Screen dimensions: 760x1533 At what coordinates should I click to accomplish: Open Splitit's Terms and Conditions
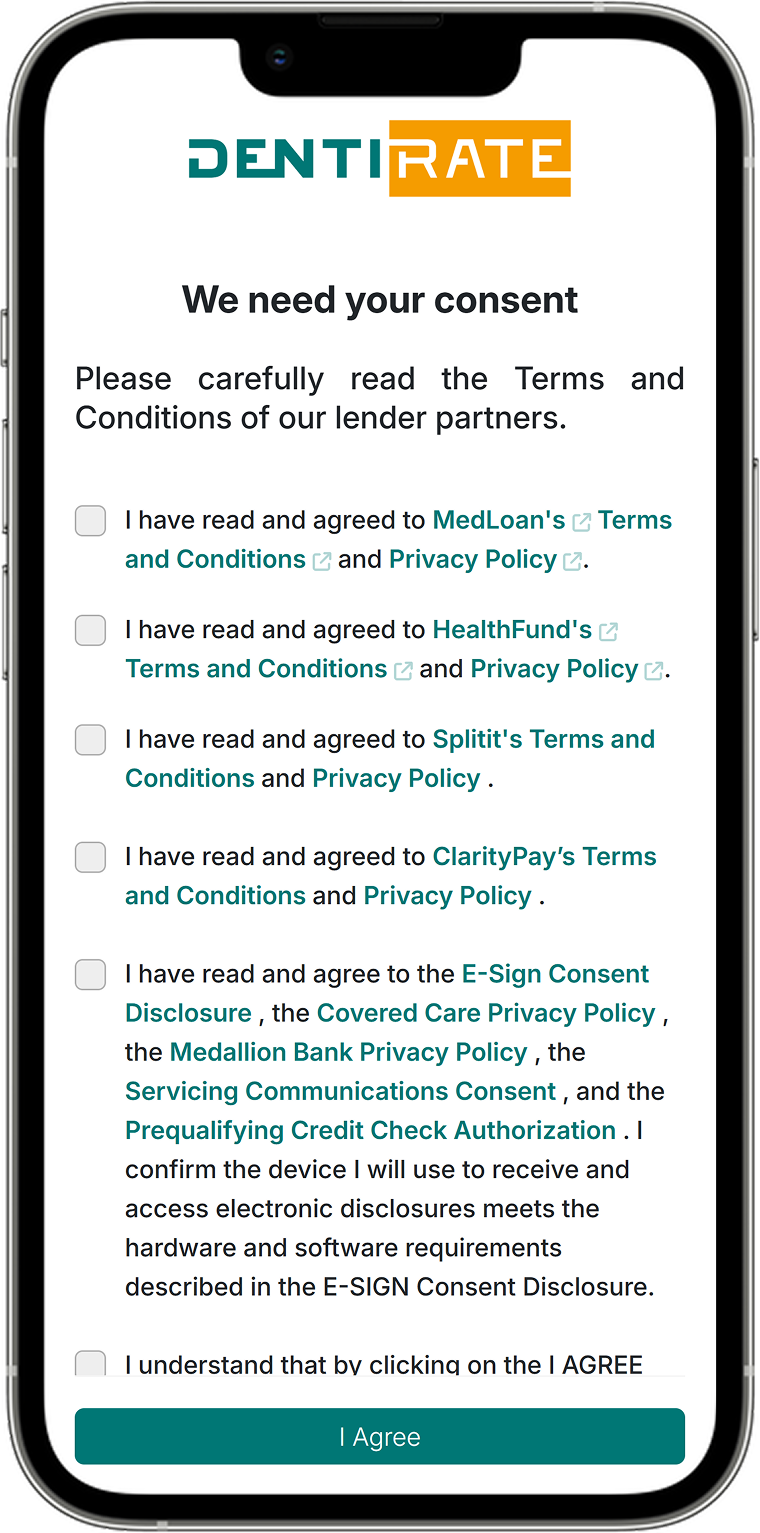(543, 740)
